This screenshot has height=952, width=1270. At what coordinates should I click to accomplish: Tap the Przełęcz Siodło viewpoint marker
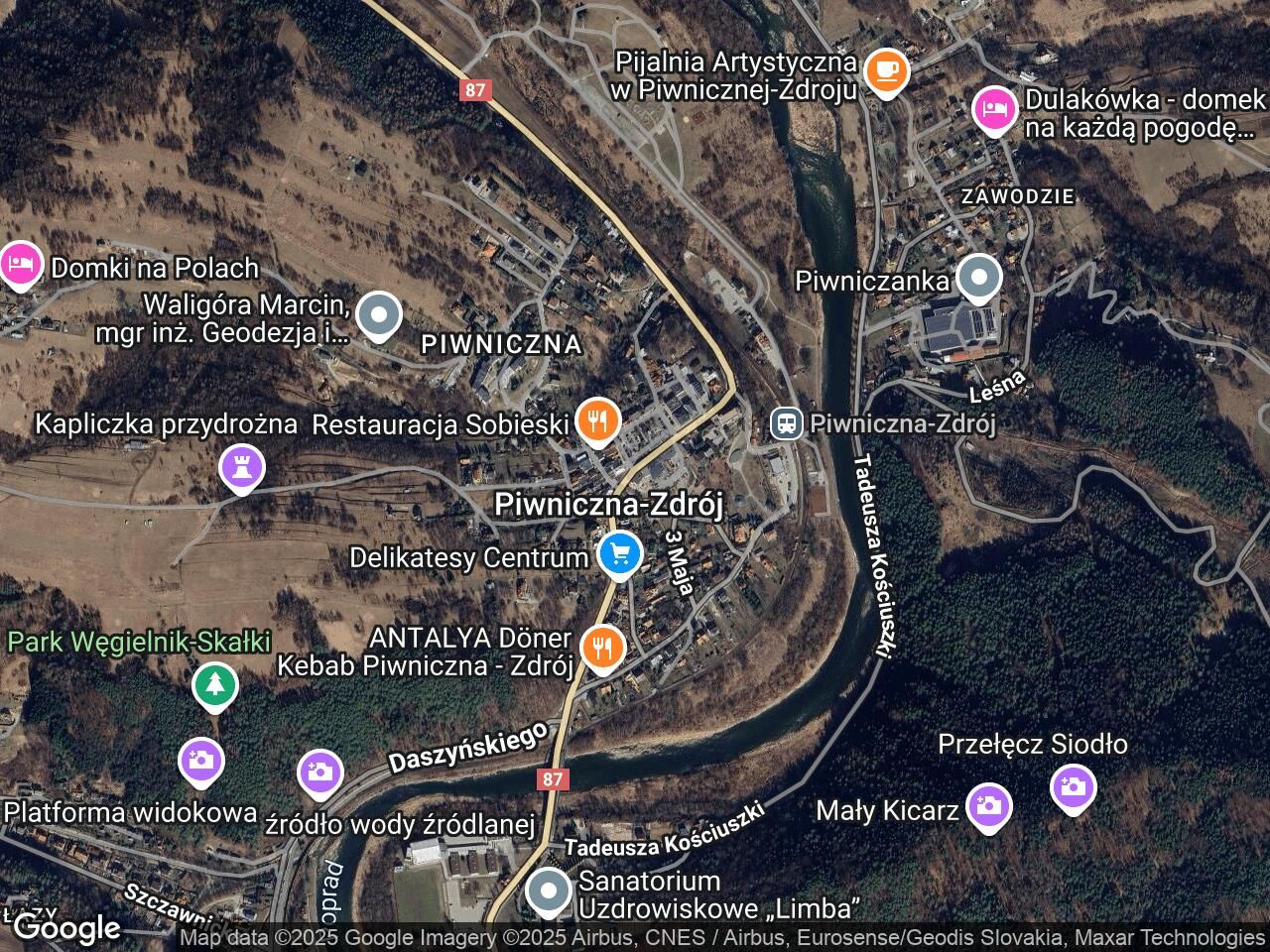tap(1073, 787)
